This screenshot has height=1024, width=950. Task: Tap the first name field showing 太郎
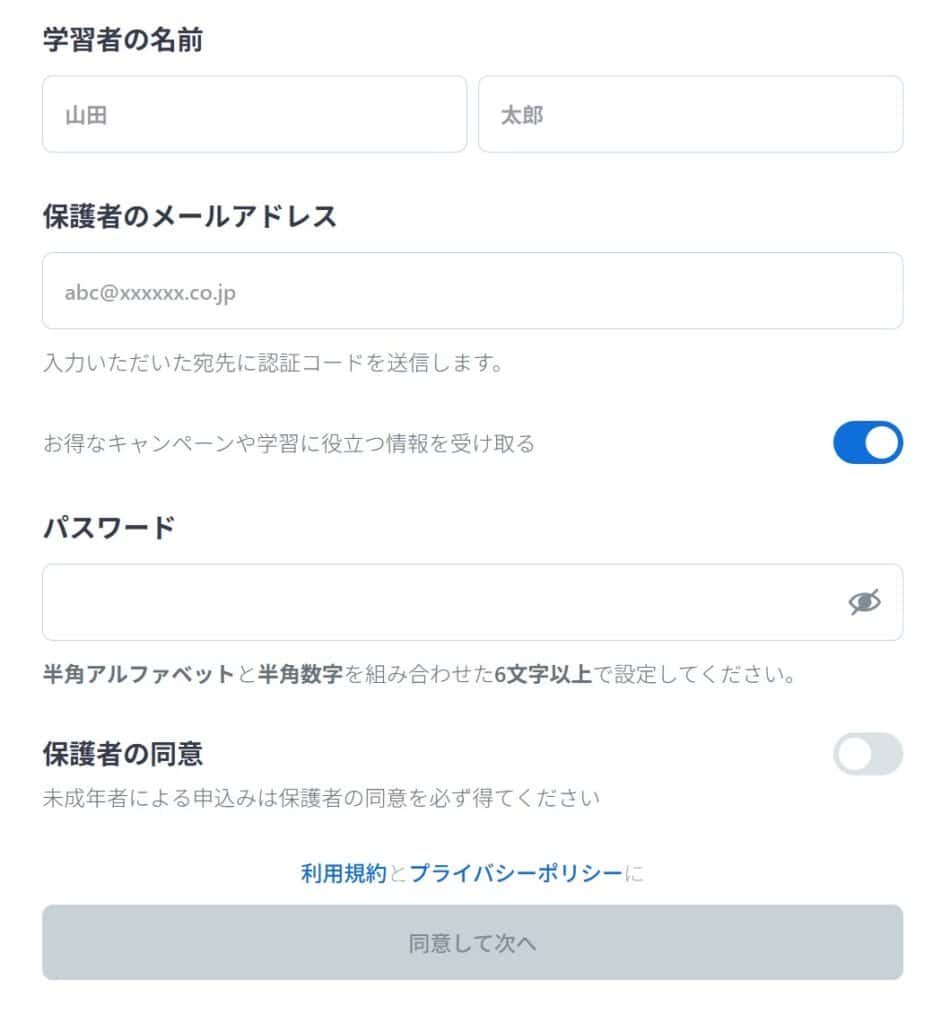(690, 115)
